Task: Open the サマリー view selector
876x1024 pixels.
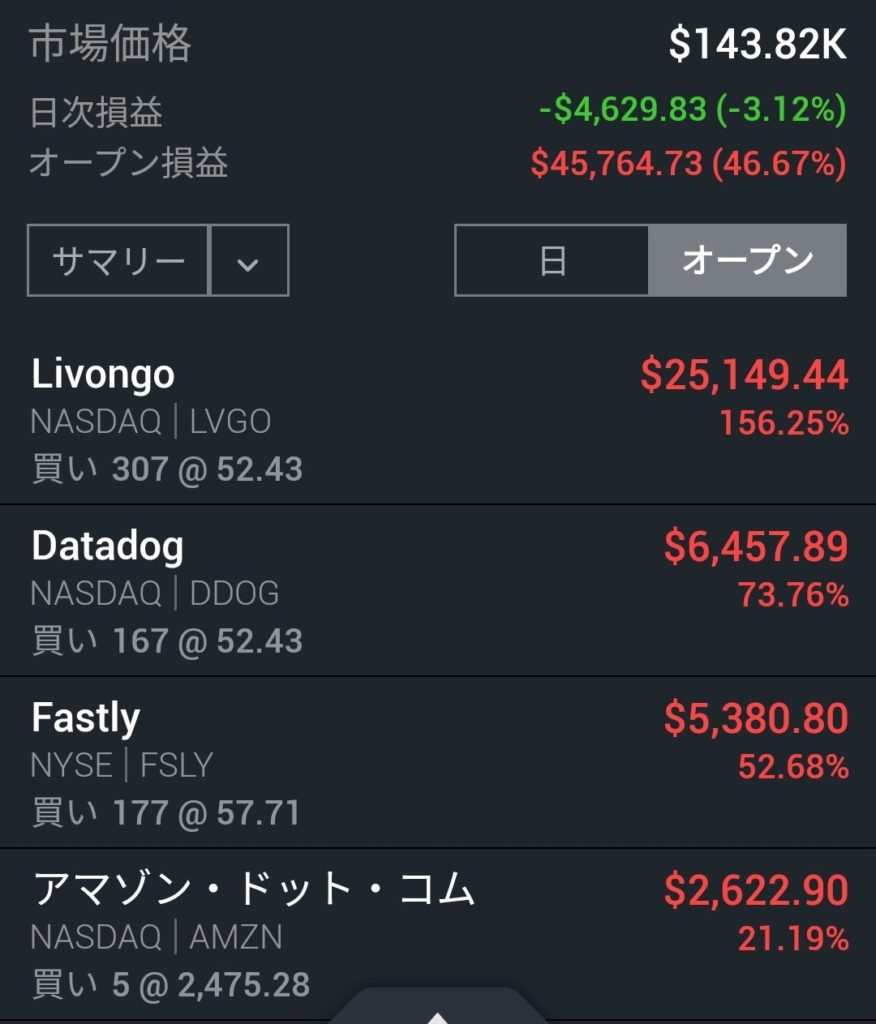Action: pyautogui.click(x=118, y=261)
